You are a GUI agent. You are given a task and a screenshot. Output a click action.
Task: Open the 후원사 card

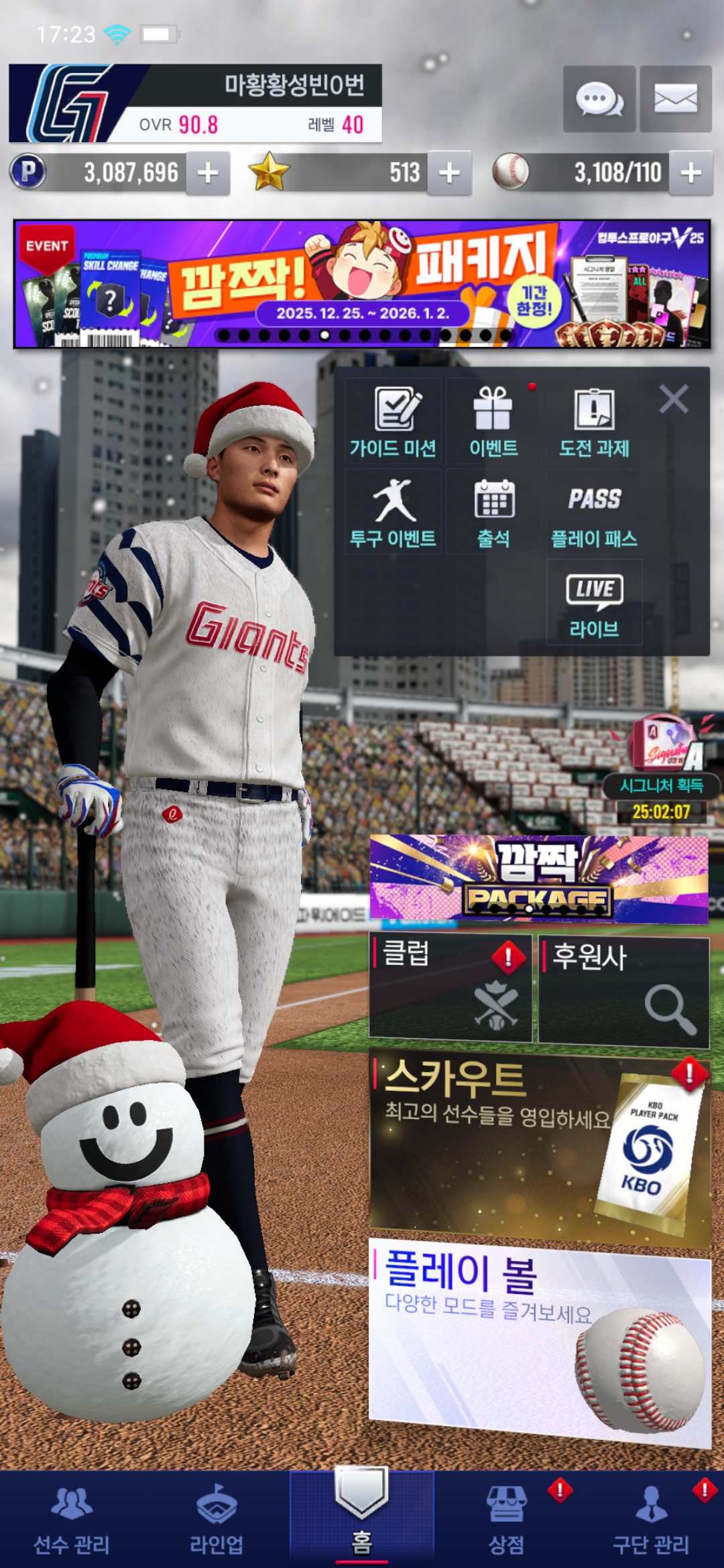[623, 990]
